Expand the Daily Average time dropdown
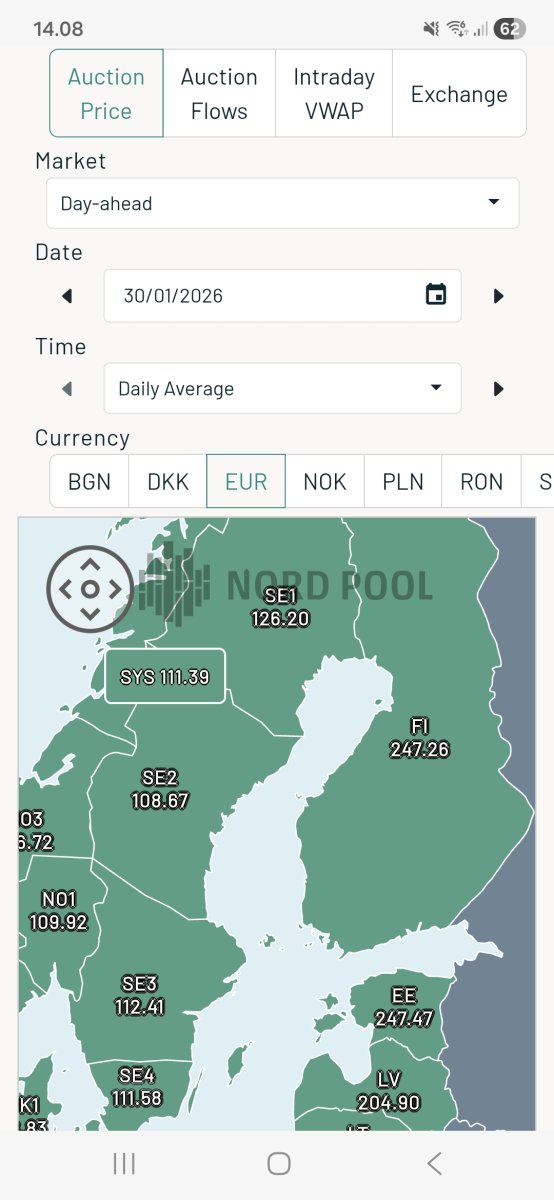The image size is (554, 1200). click(283, 388)
